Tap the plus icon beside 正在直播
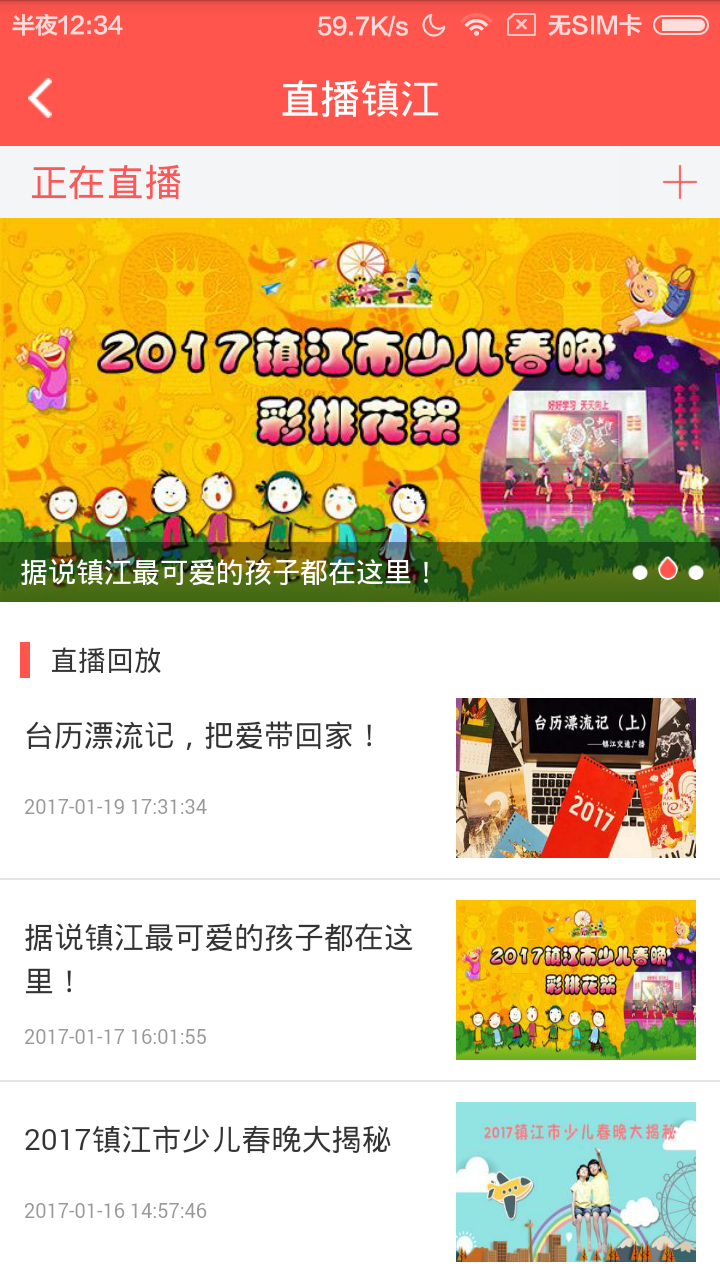720x1280 pixels. (x=679, y=183)
